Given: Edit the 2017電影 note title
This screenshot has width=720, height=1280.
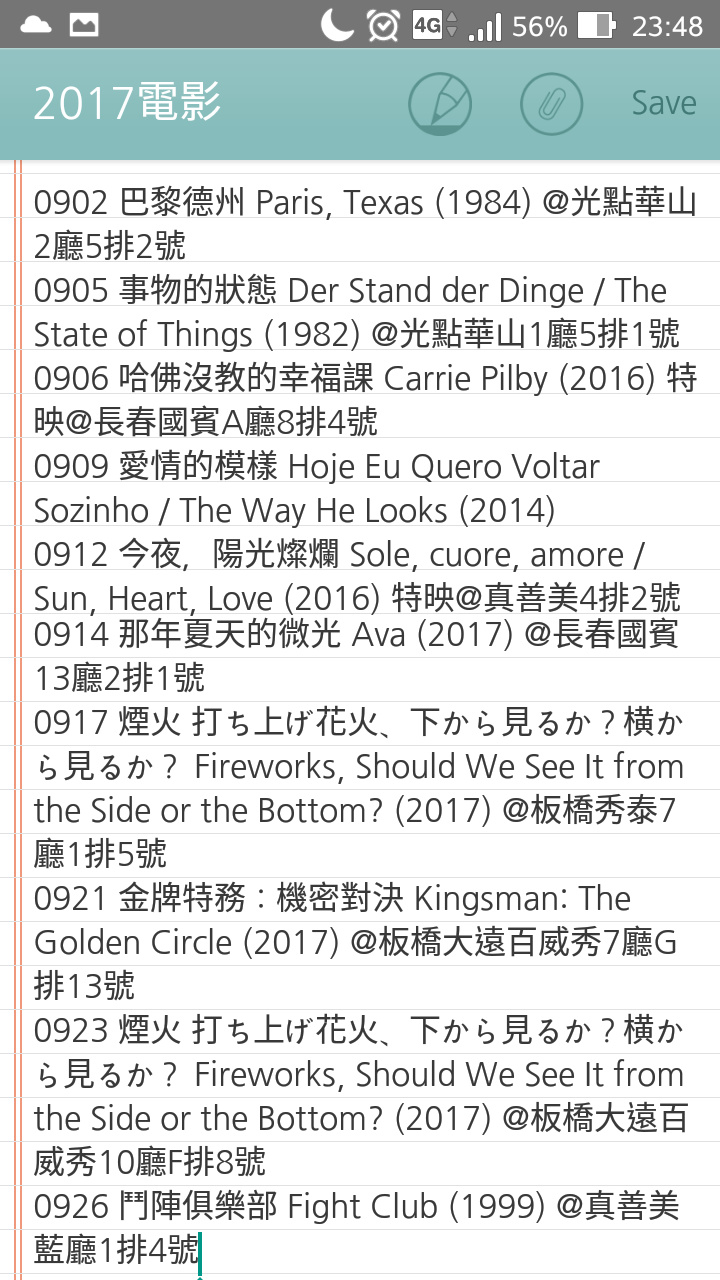Looking at the screenshot, I should pos(127,104).
